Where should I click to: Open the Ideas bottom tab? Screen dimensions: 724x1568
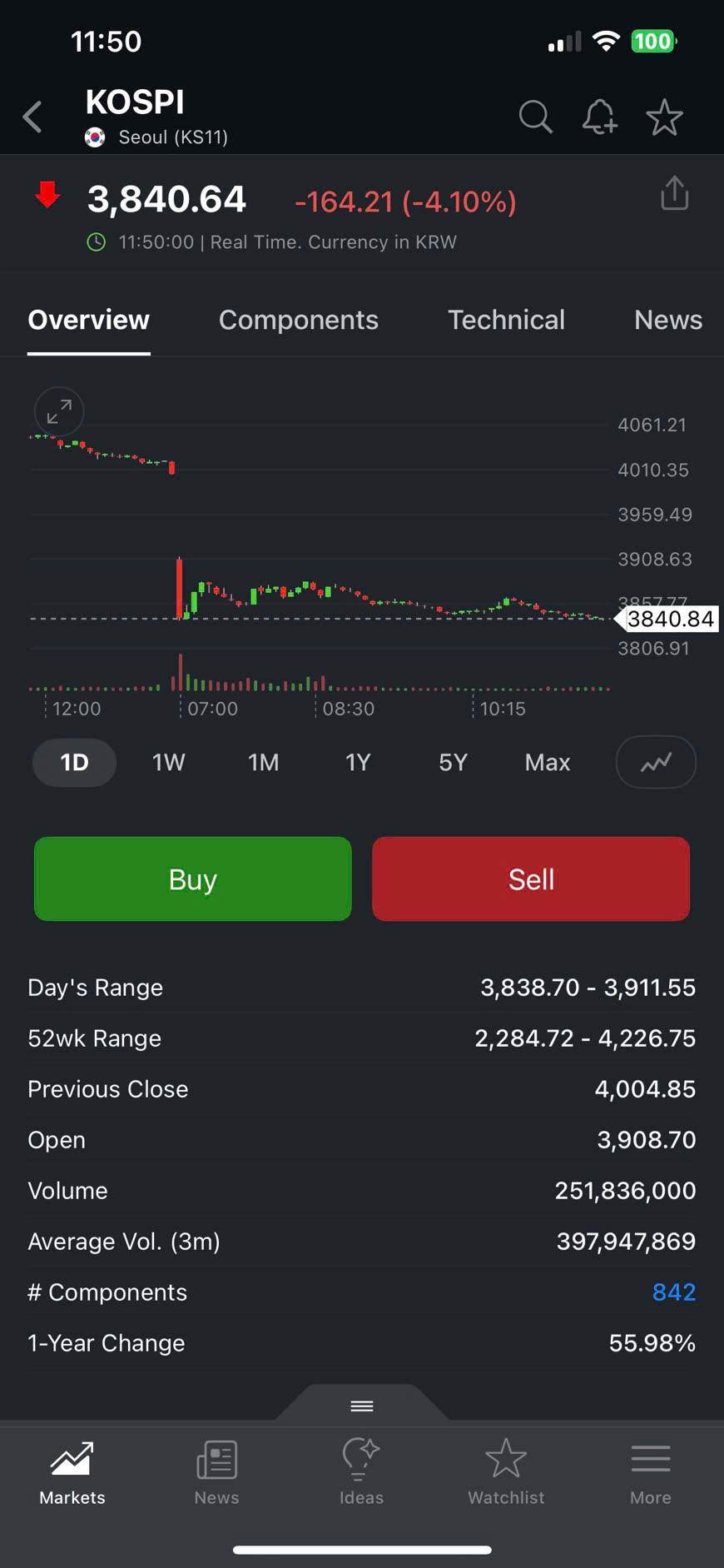(x=361, y=1473)
